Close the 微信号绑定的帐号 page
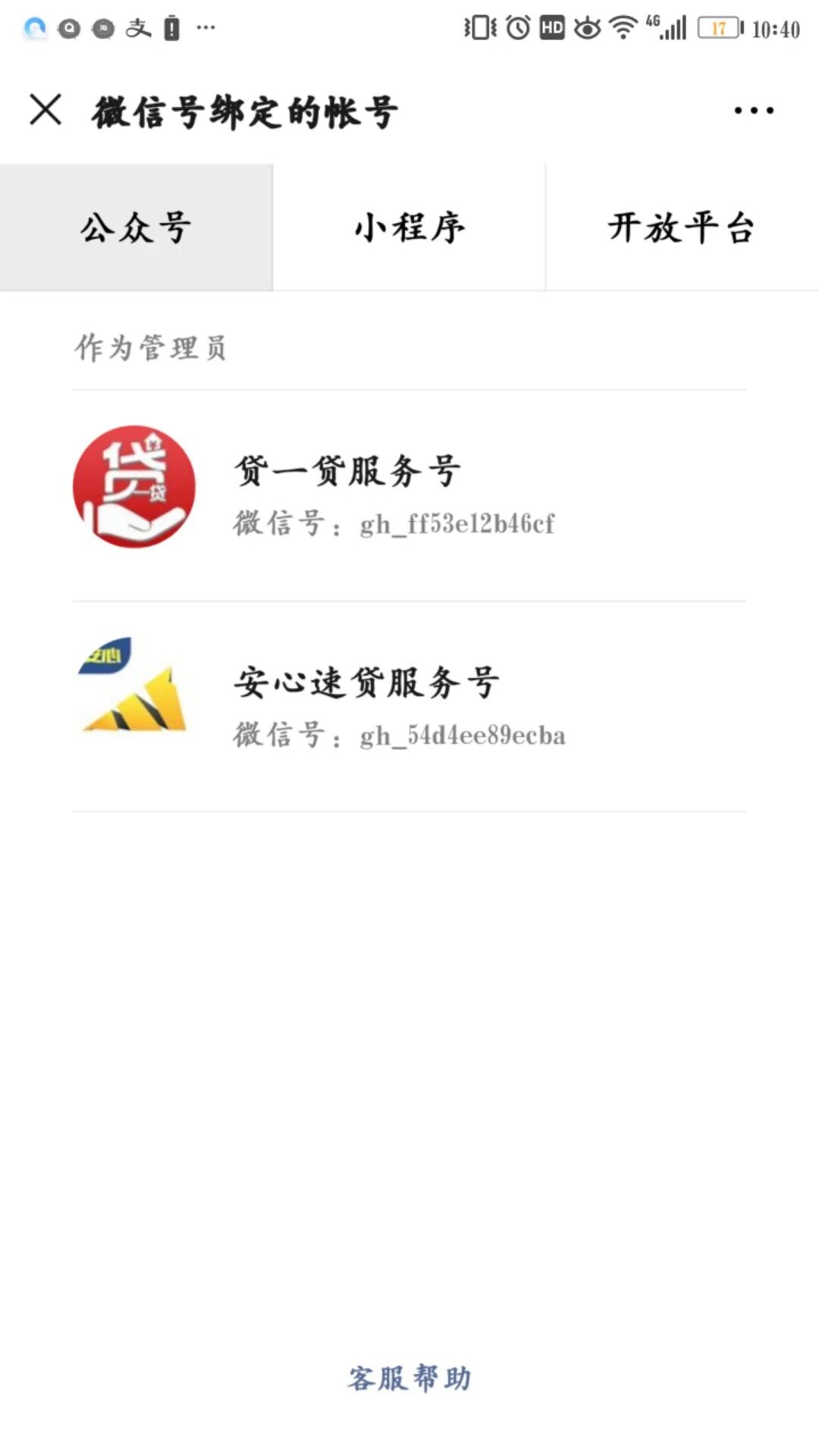Viewport: 819px width, 1456px height. (x=45, y=110)
